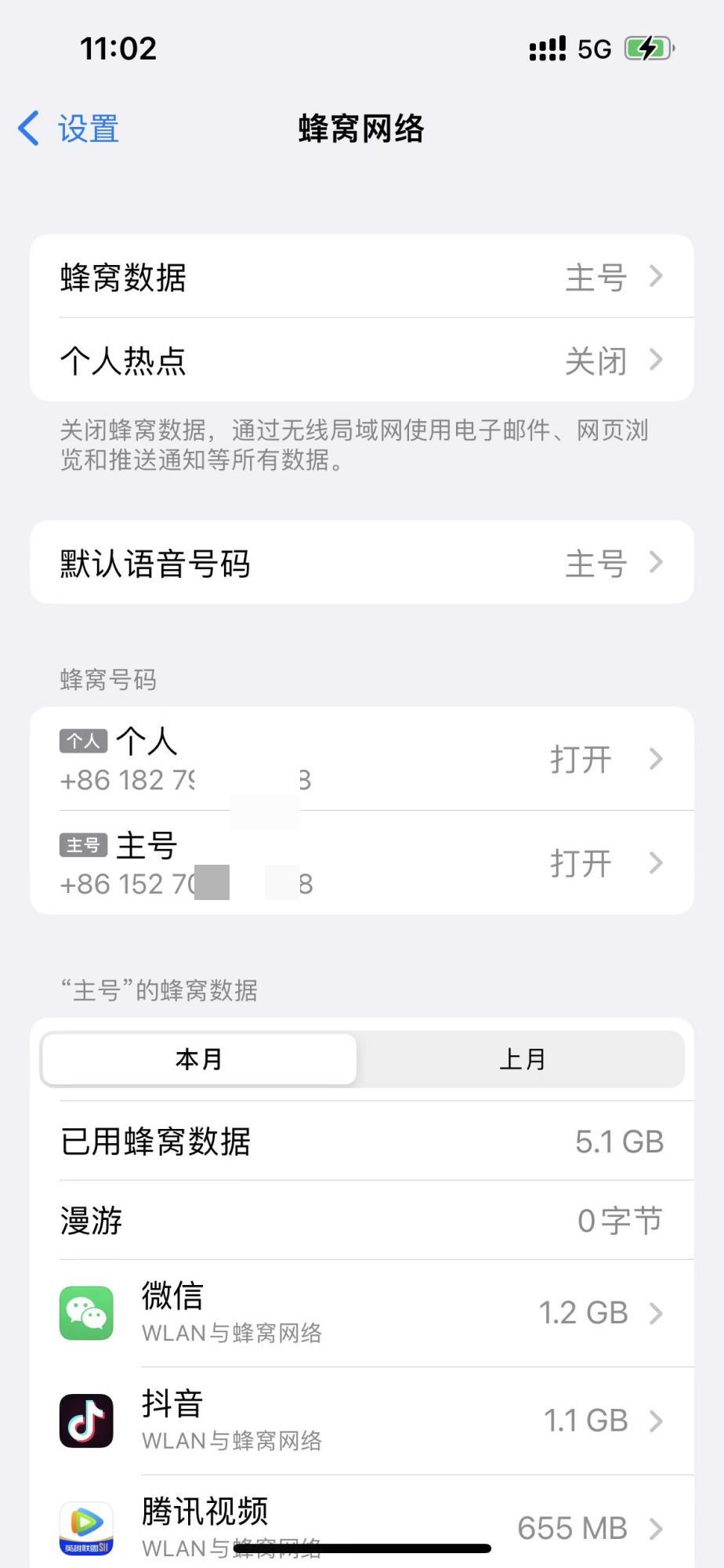Open 抖音 cellular data details
The width and height of the screenshot is (724, 1568).
pos(361,1420)
